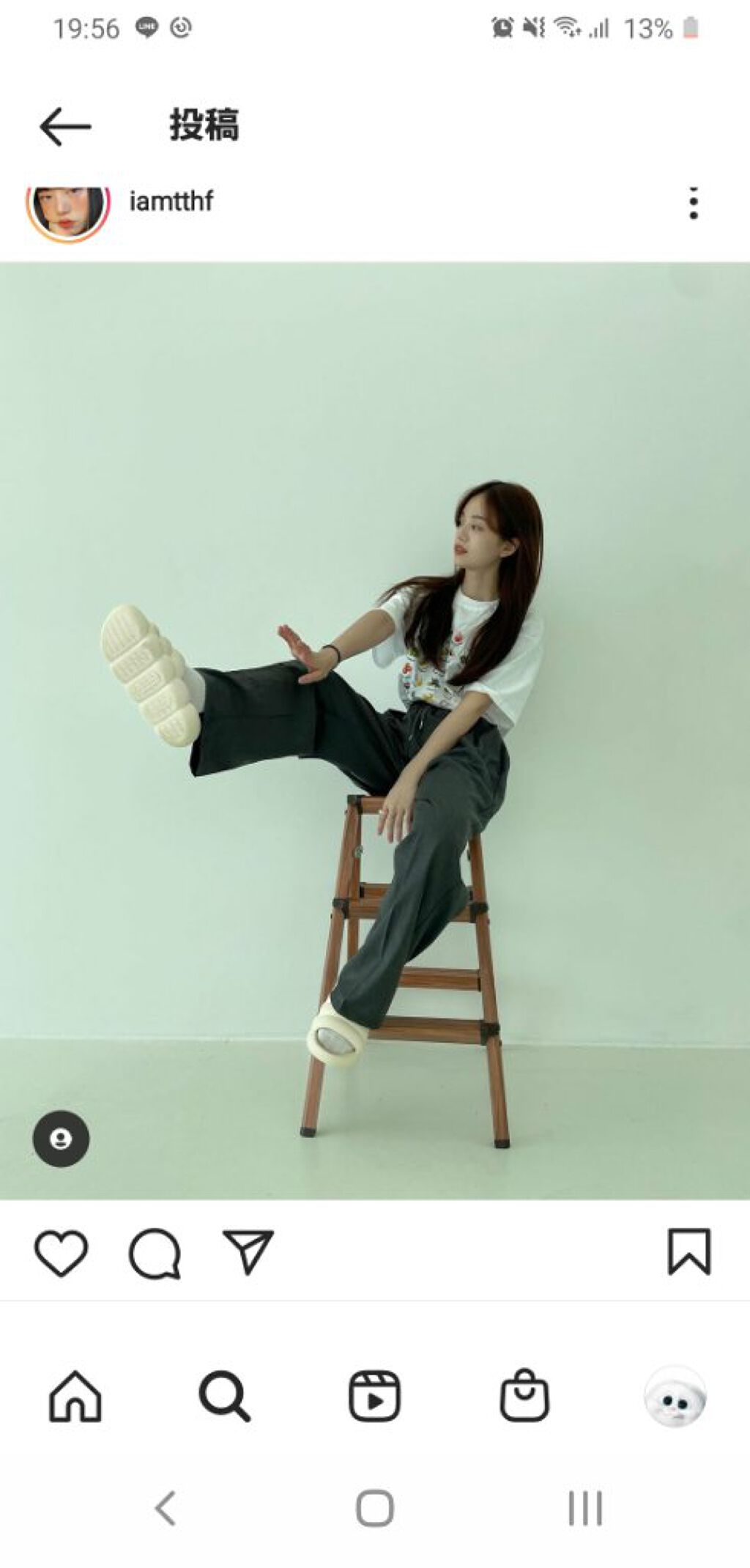Save this post to bookmarks
This screenshot has width=750, height=1568.
click(x=688, y=1251)
